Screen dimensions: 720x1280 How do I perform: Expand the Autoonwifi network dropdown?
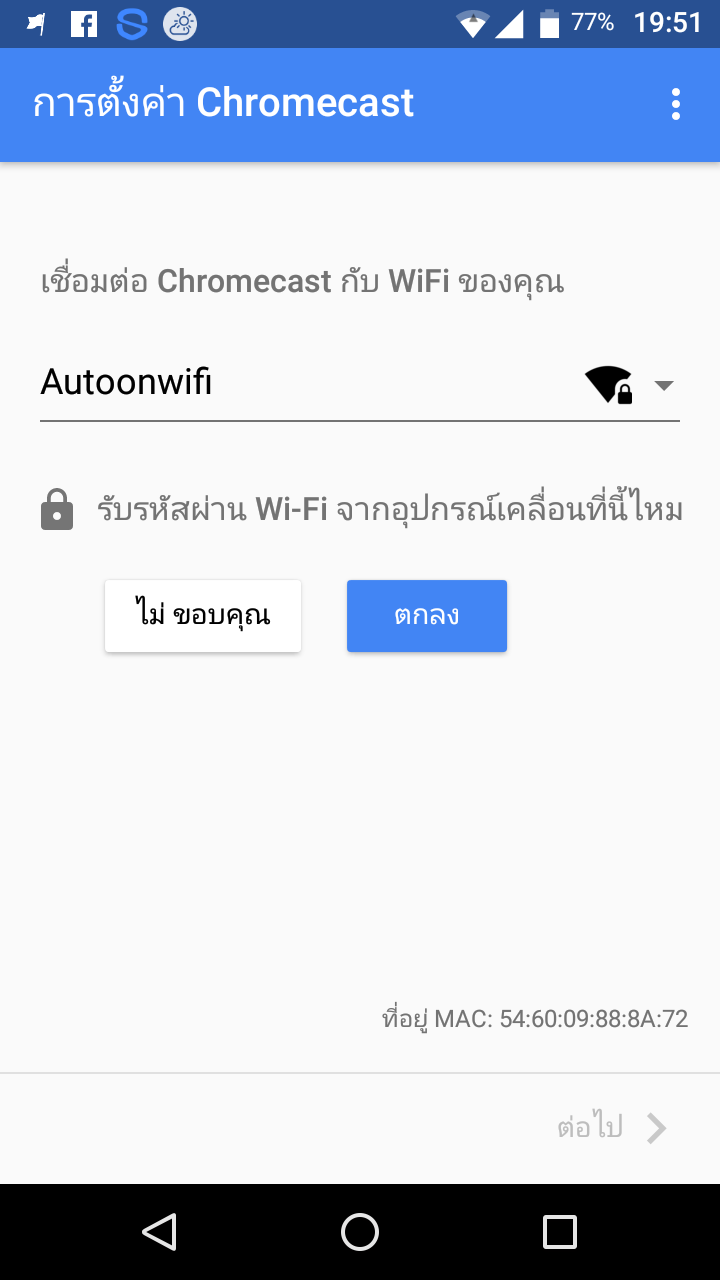[x=663, y=386]
